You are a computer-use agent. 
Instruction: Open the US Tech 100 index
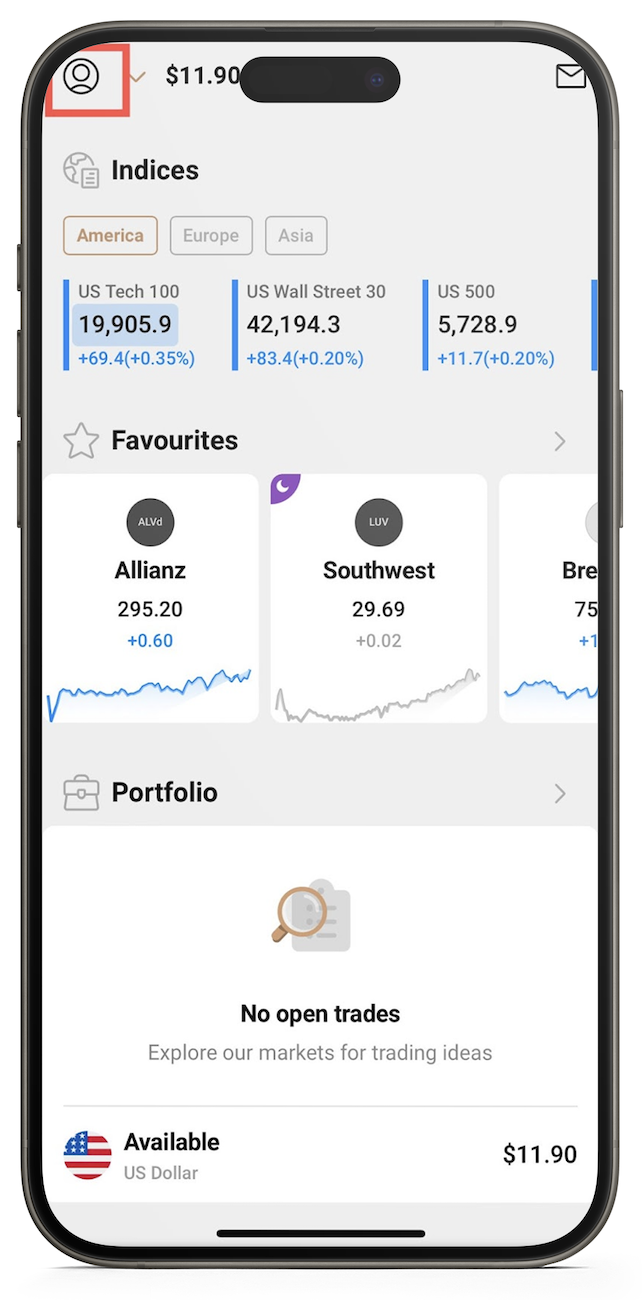coord(136,325)
